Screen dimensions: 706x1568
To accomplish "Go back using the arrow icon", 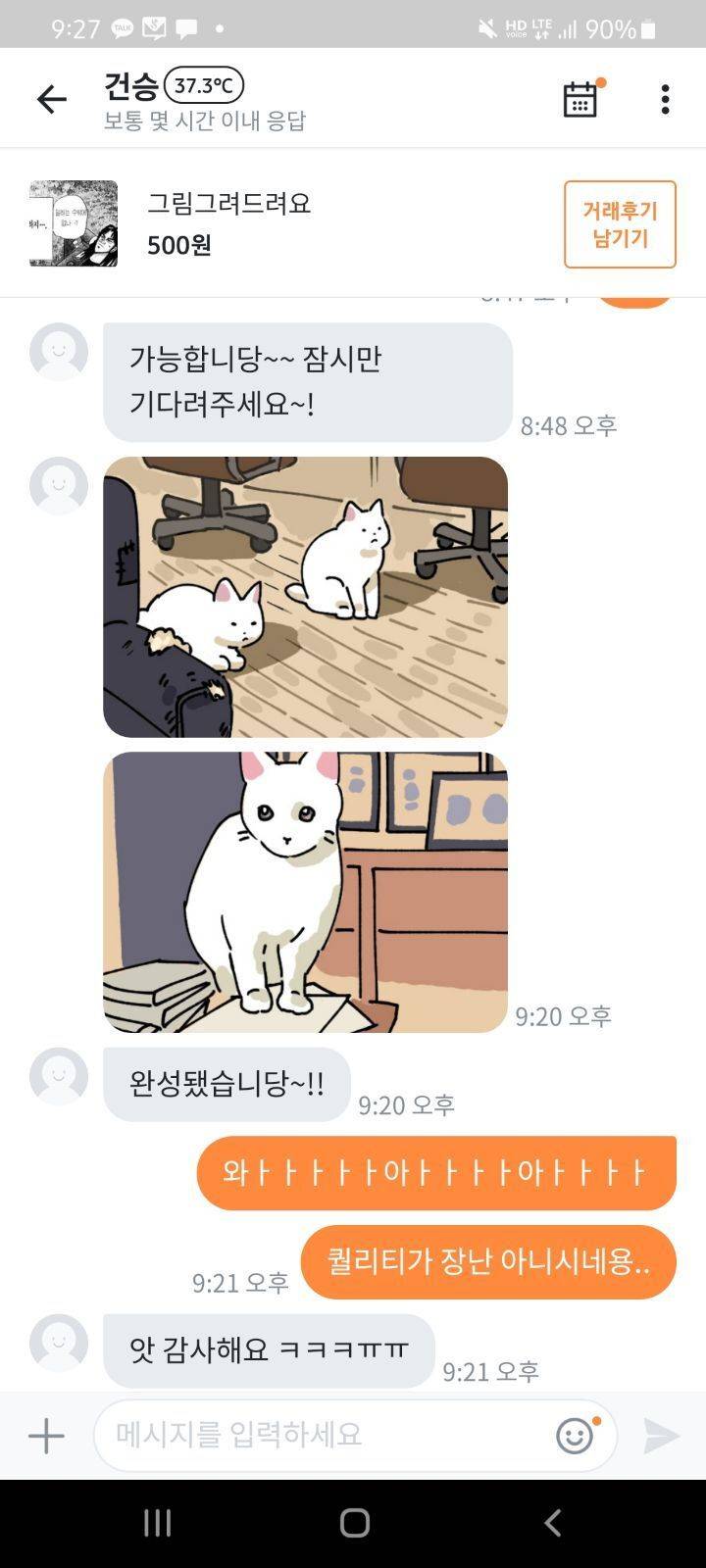I will (51, 99).
